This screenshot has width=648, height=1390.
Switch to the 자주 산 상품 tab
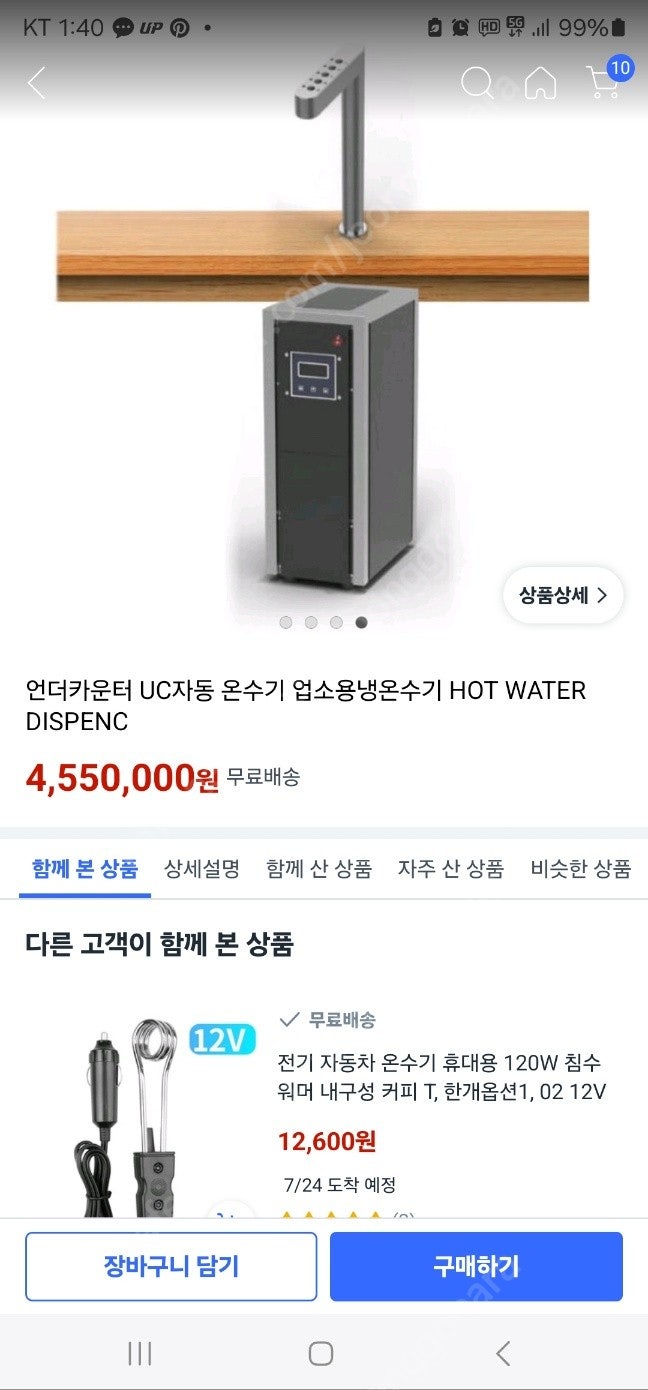[x=451, y=868]
